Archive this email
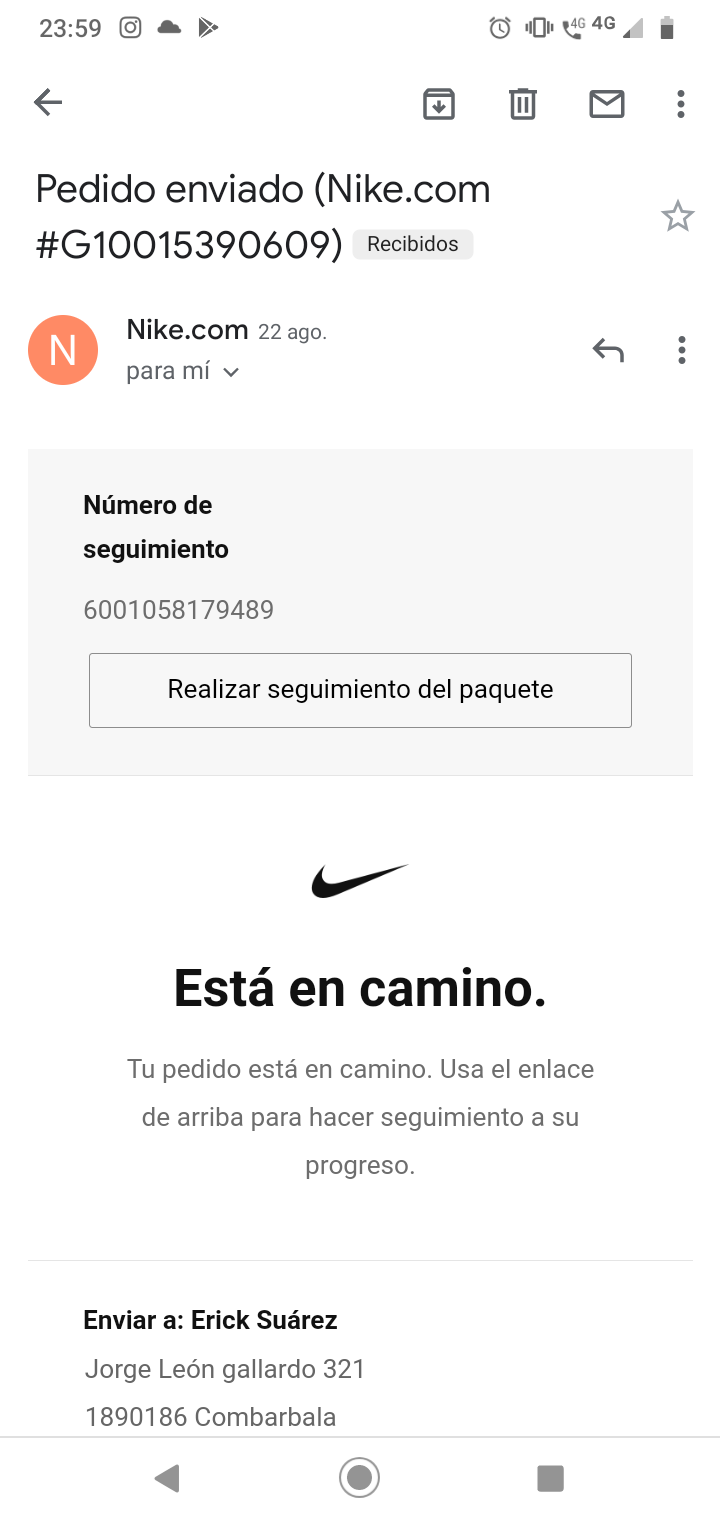The height and width of the screenshot is (1520, 720). [x=439, y=103]
